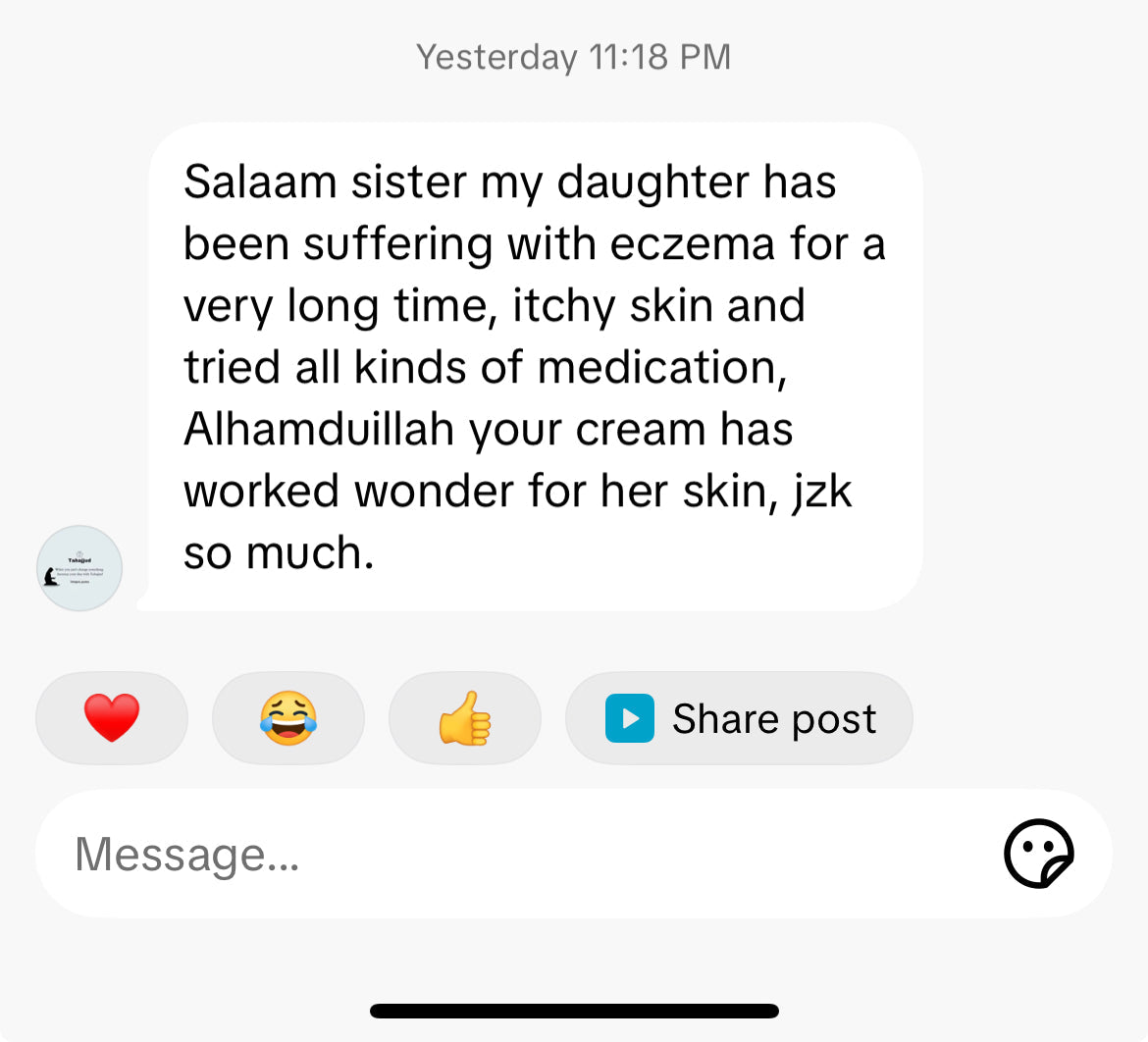React with the thumbs up emoji
Screen dimensions: 1148x1042
[x=464, y=718]
